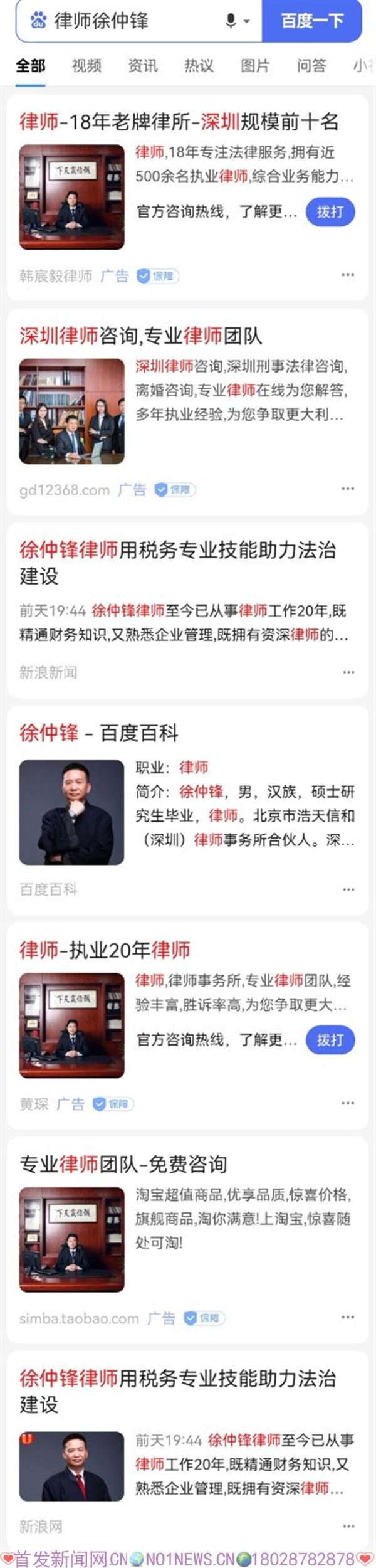The height and width of the screenshot is (1568, 376).
Task: Open more options on the 百度百科 result
Action: pos(348,889)
